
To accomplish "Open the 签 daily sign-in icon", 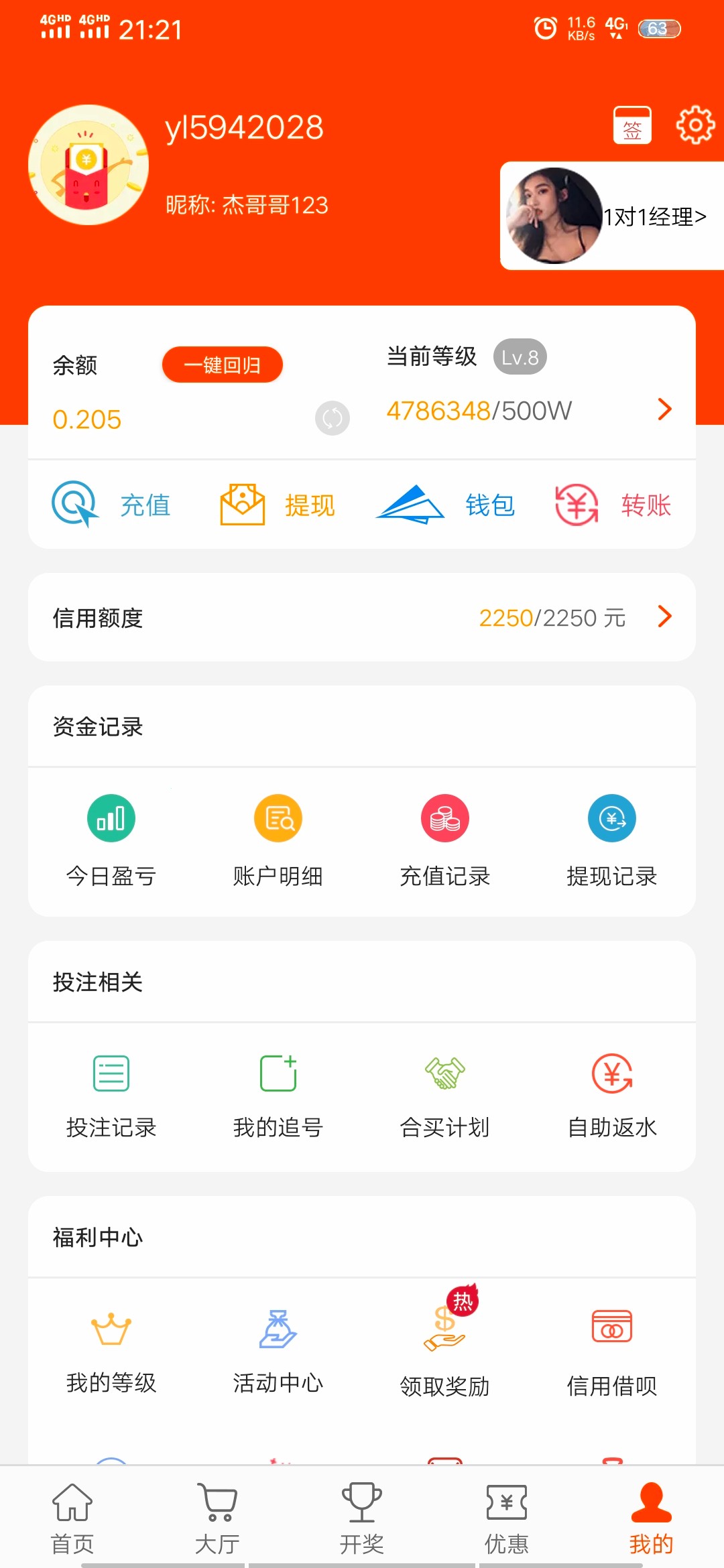I will [631, 125].
